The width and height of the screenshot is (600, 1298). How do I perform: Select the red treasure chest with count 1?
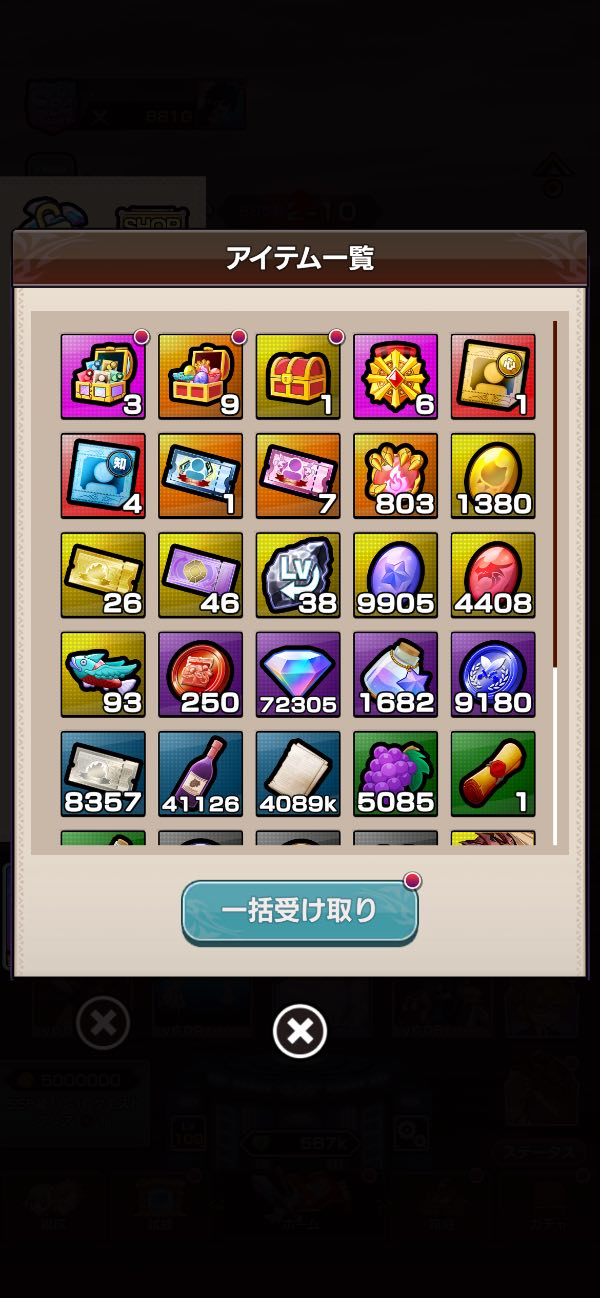coord(298,376)
